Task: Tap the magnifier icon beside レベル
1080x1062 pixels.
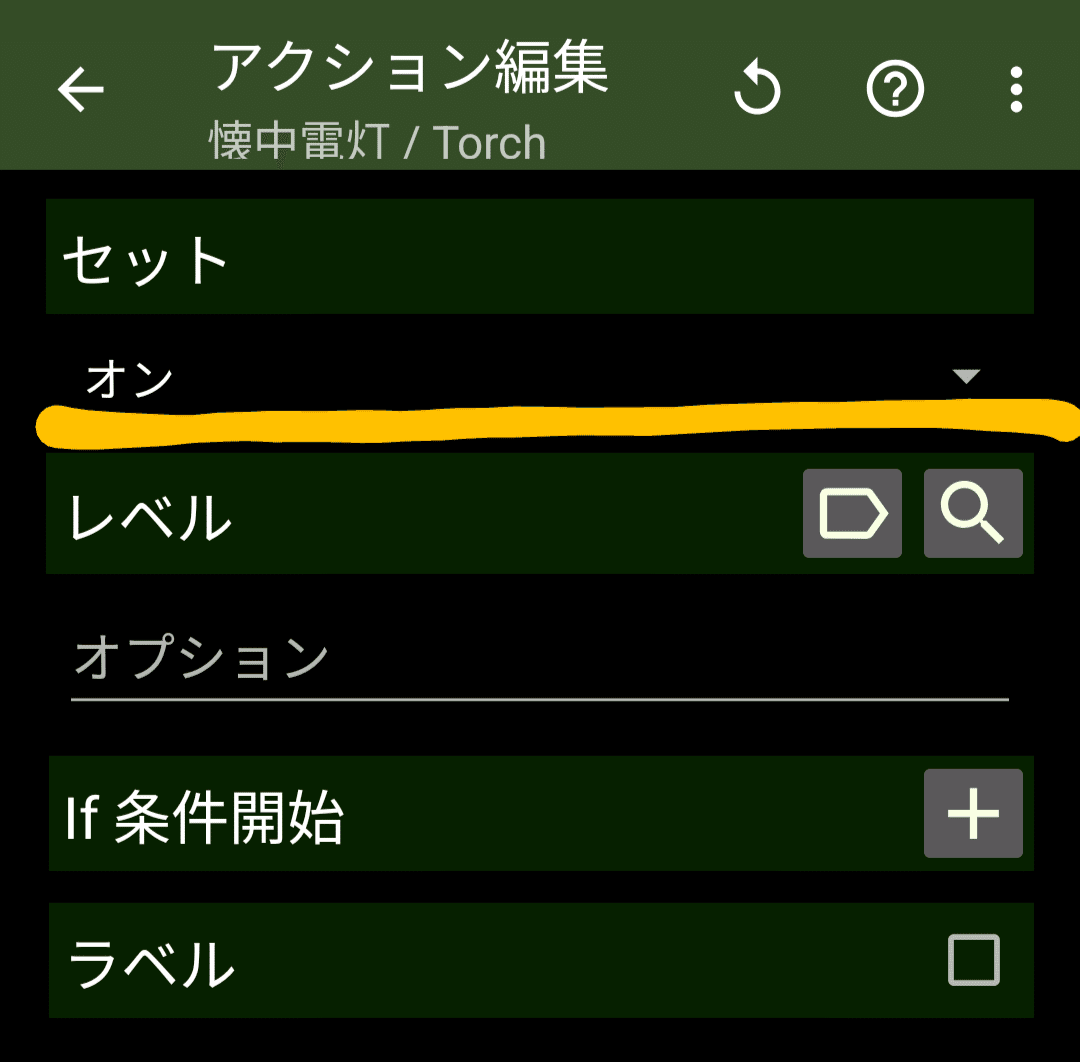Action: (973, 513)
